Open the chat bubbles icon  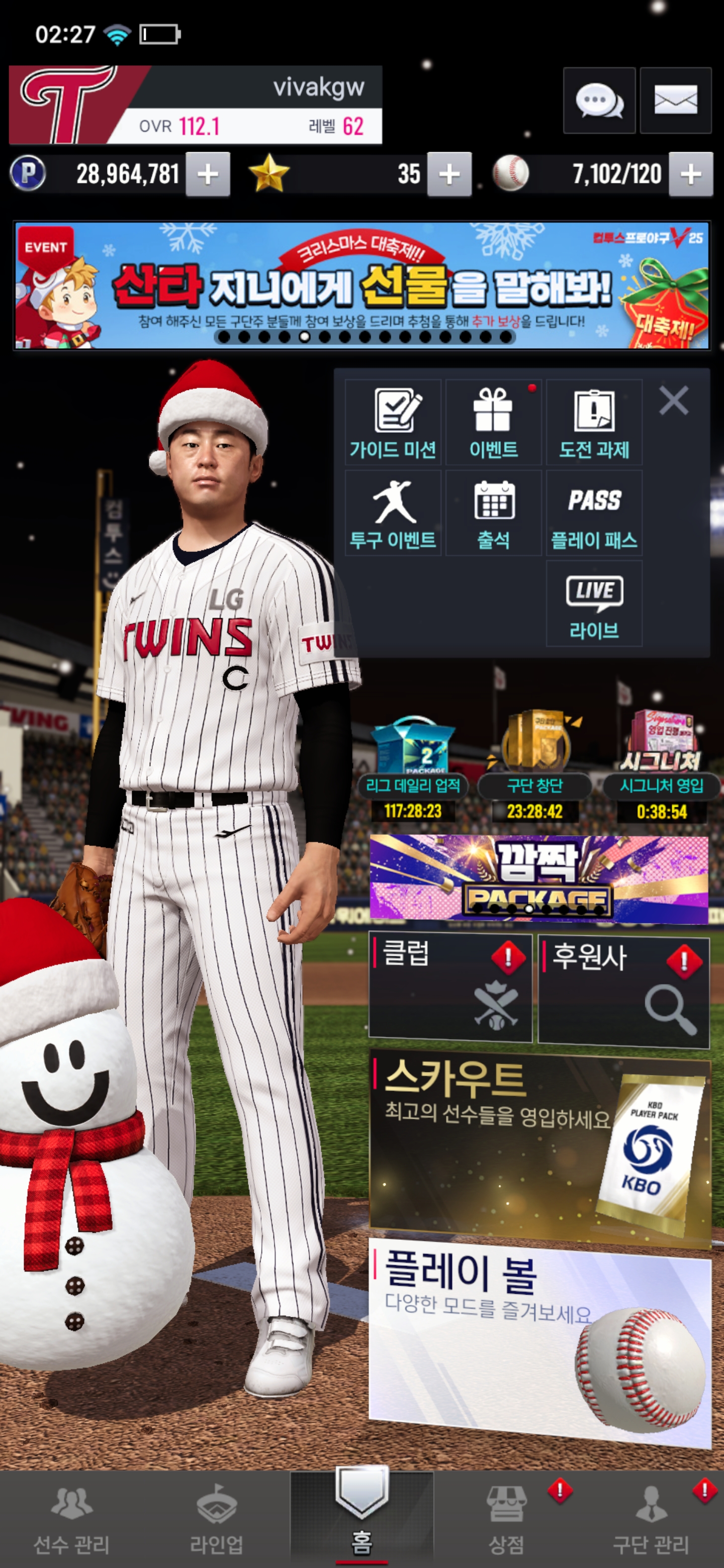click(599, 101)
